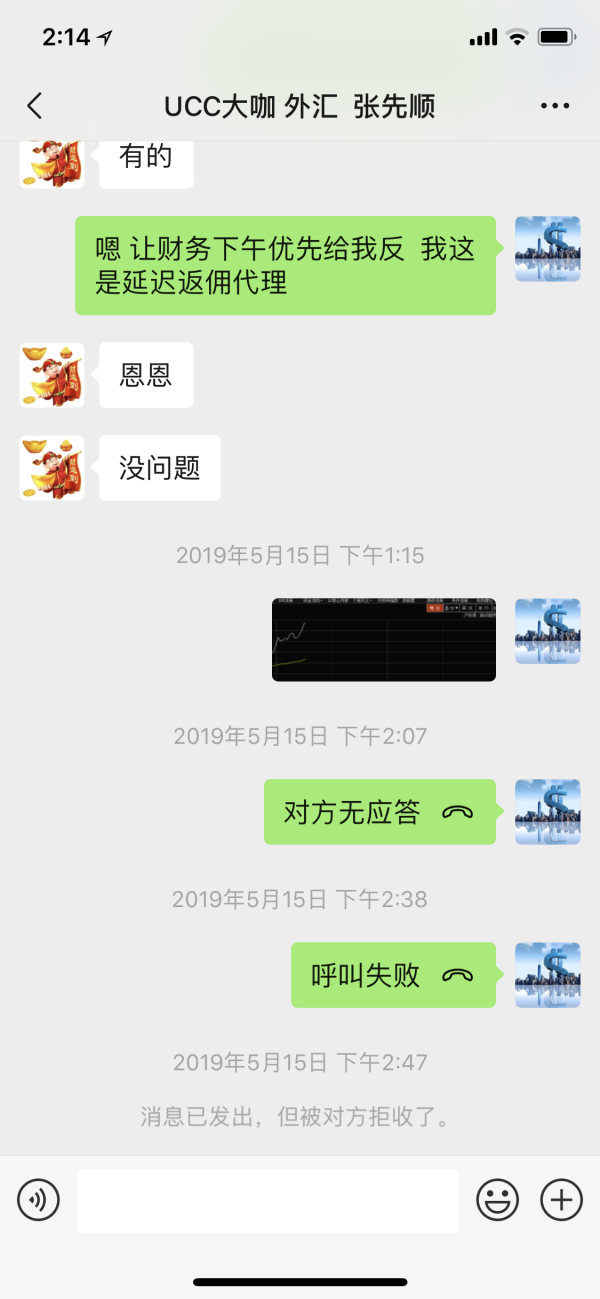
Task: View the sent stock chart image
Action: (384, 640)
